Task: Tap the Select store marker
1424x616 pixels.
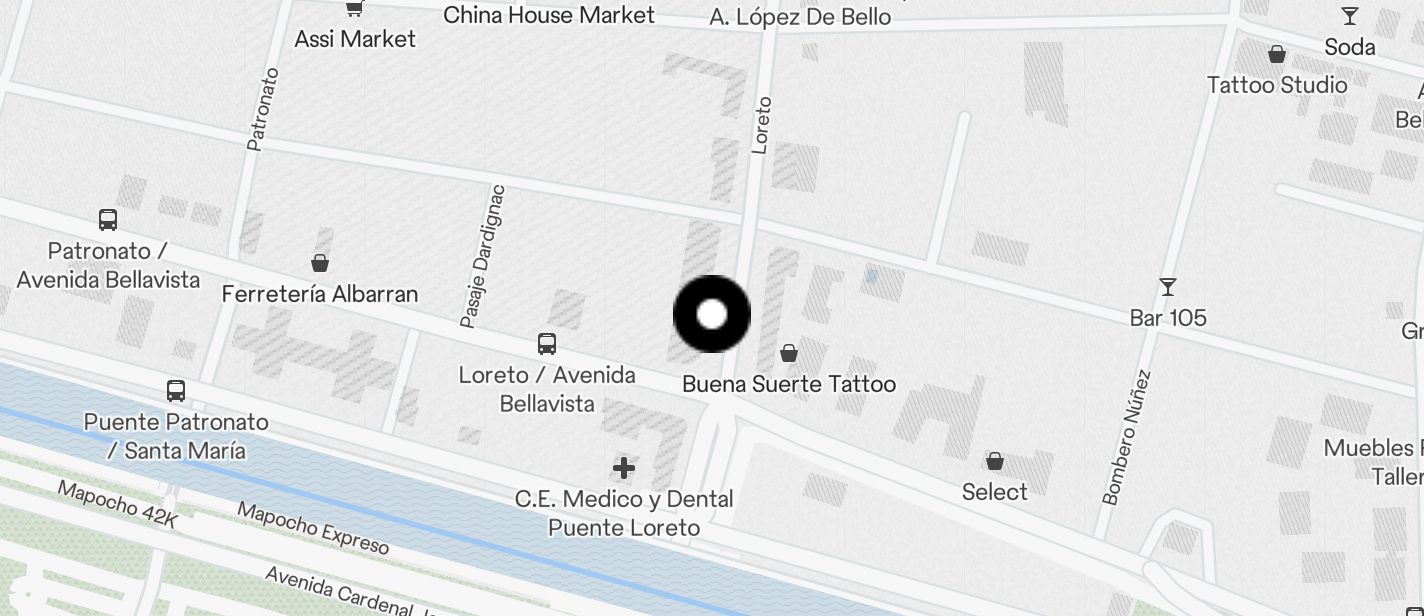Action: tap(994, 461)
